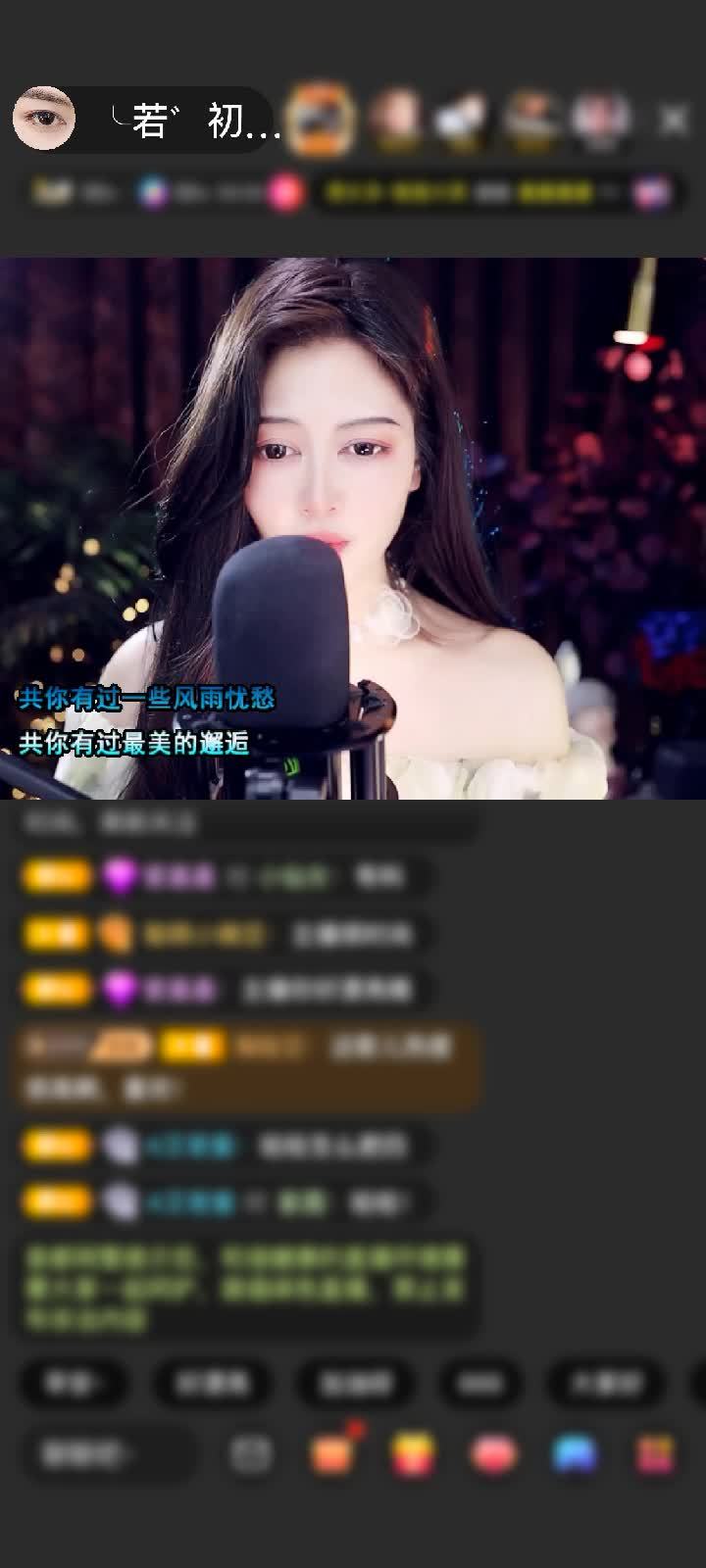
Task: Open streamer 若初's profile avatar
Action: point(44,119)
